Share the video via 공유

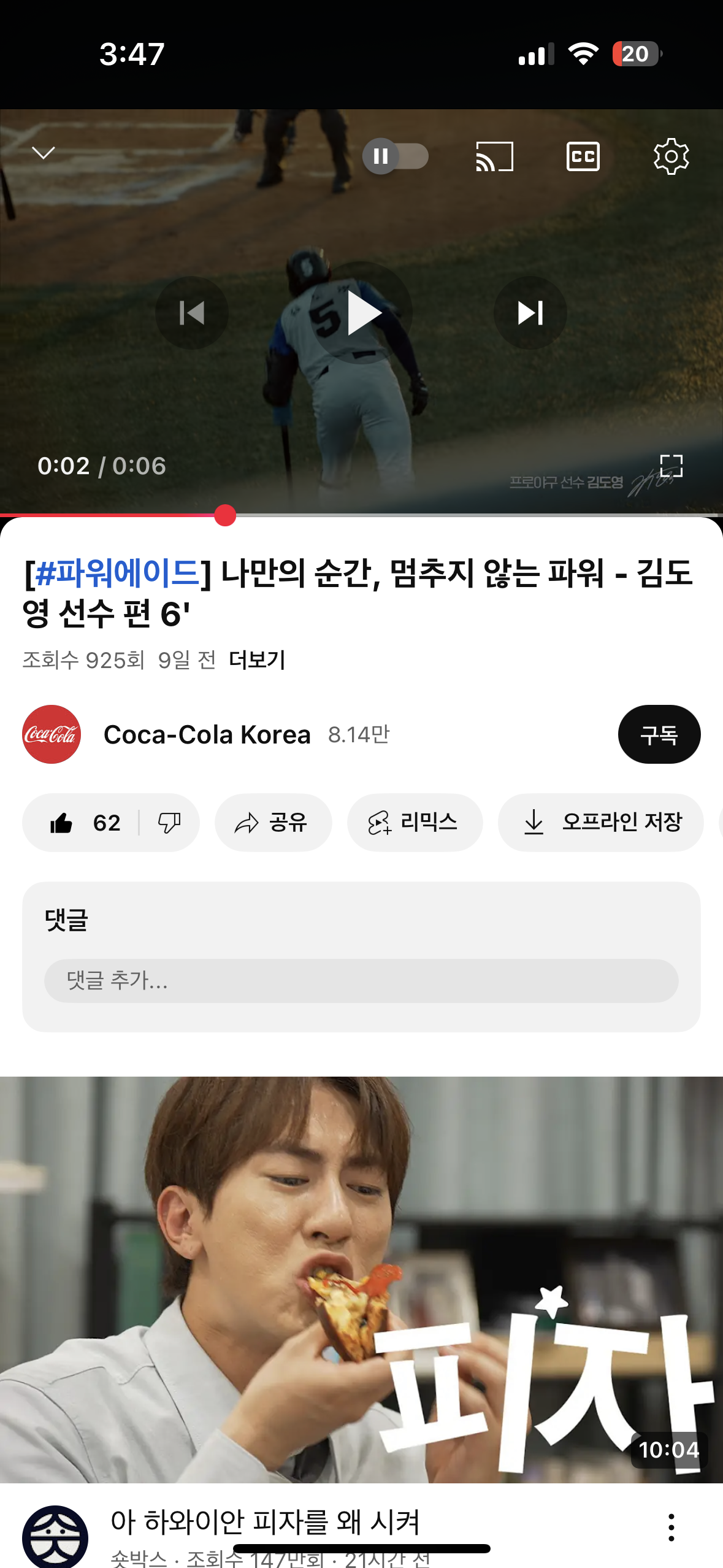273,823
